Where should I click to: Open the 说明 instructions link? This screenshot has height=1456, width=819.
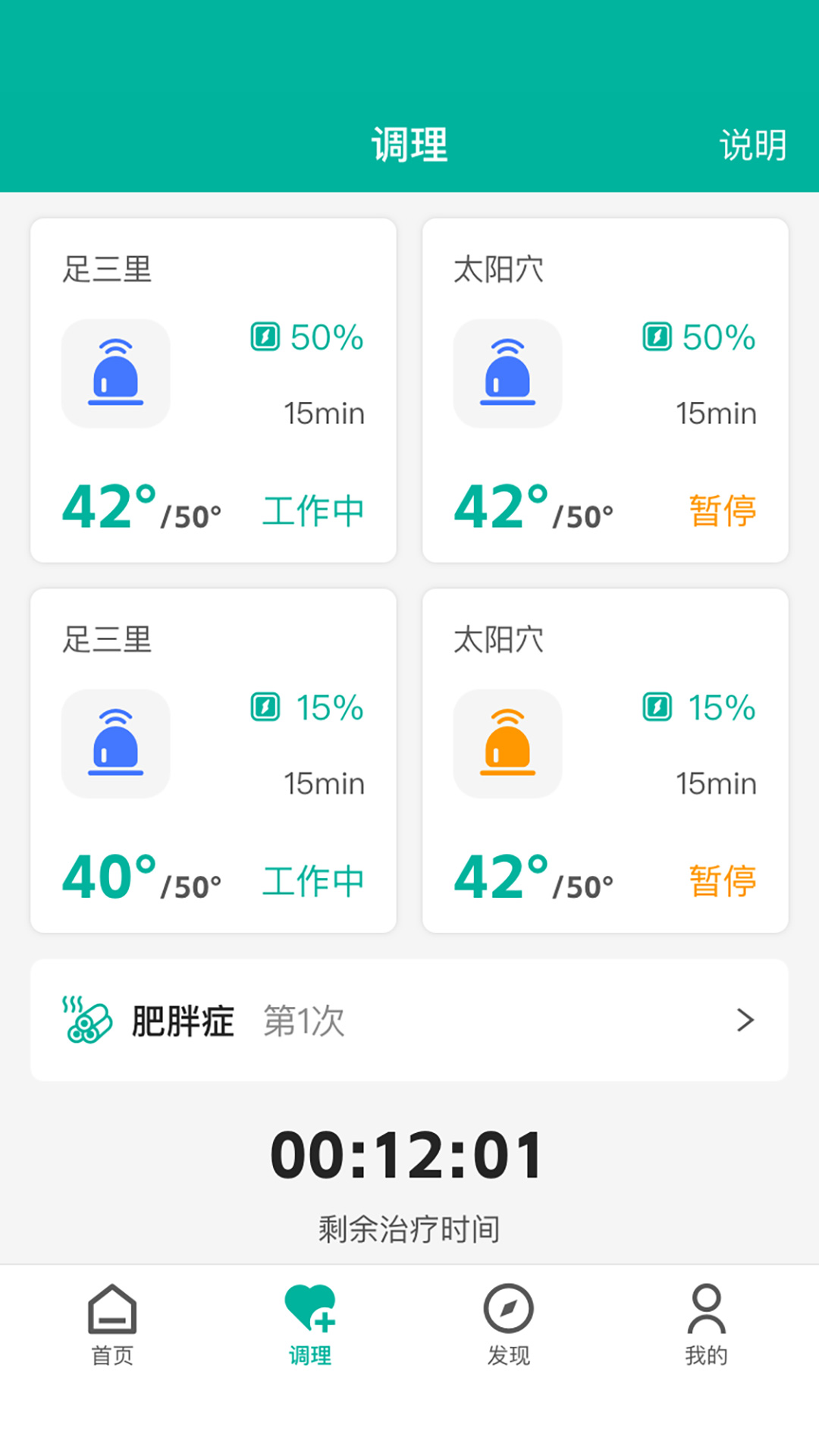tap(755, 144)
